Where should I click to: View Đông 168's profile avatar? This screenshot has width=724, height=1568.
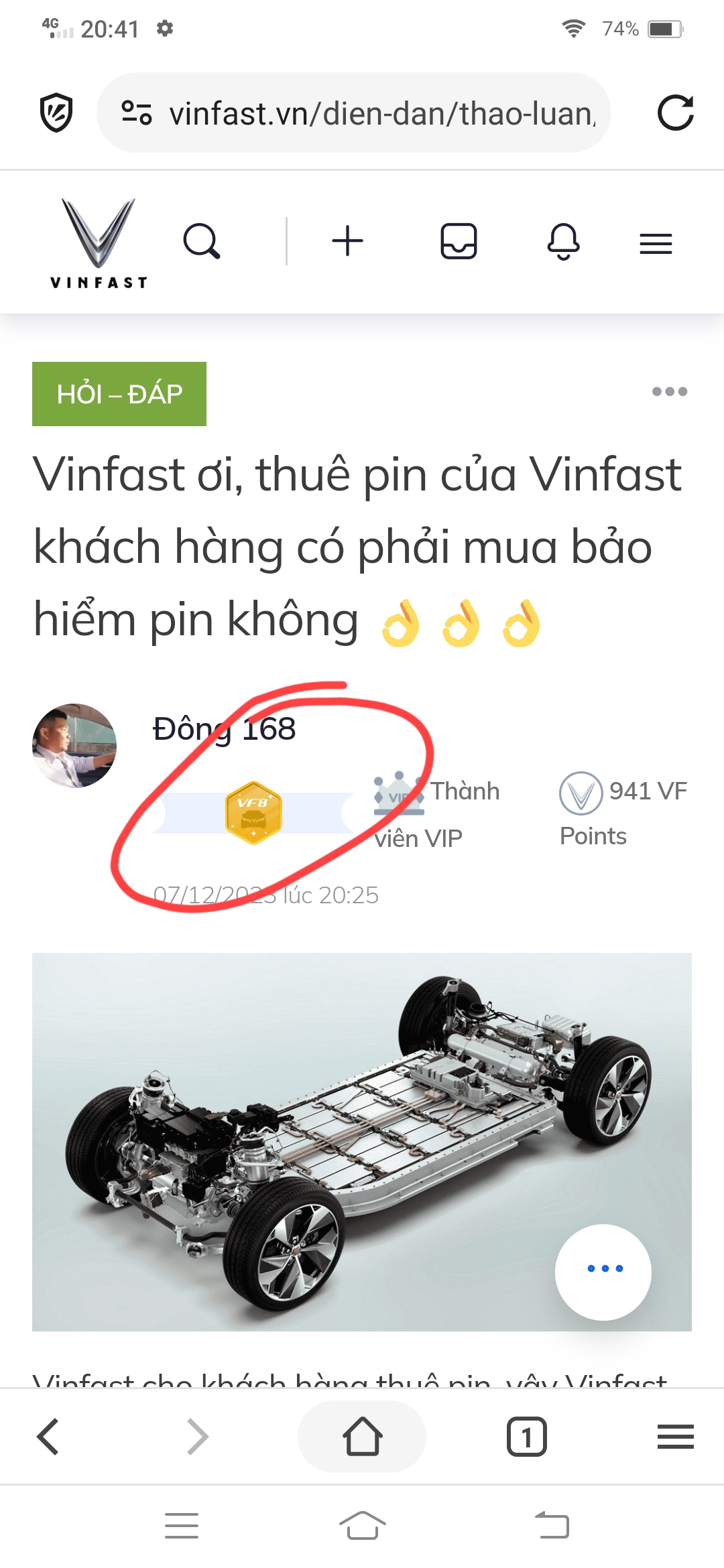tap(74, 745)
